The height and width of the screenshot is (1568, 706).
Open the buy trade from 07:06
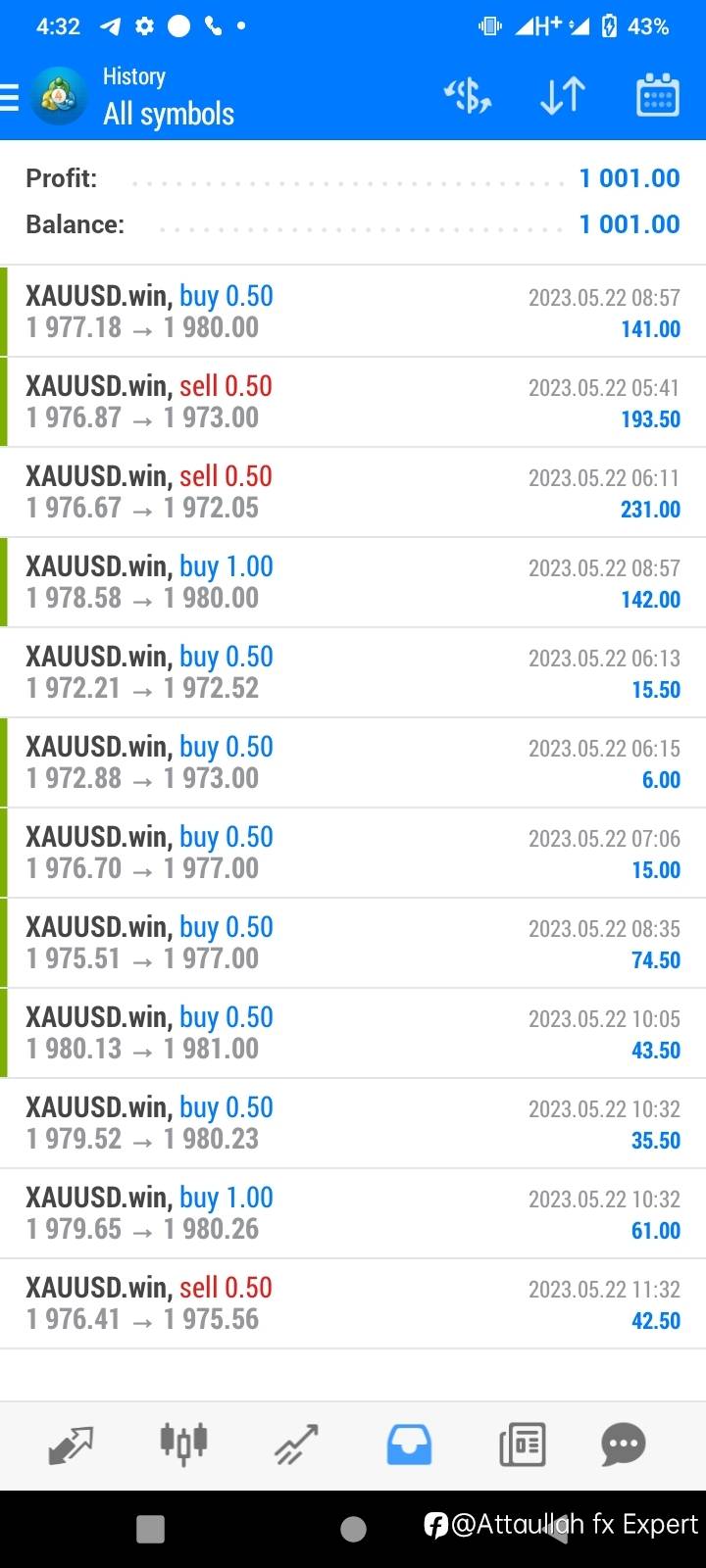[353, 853]
